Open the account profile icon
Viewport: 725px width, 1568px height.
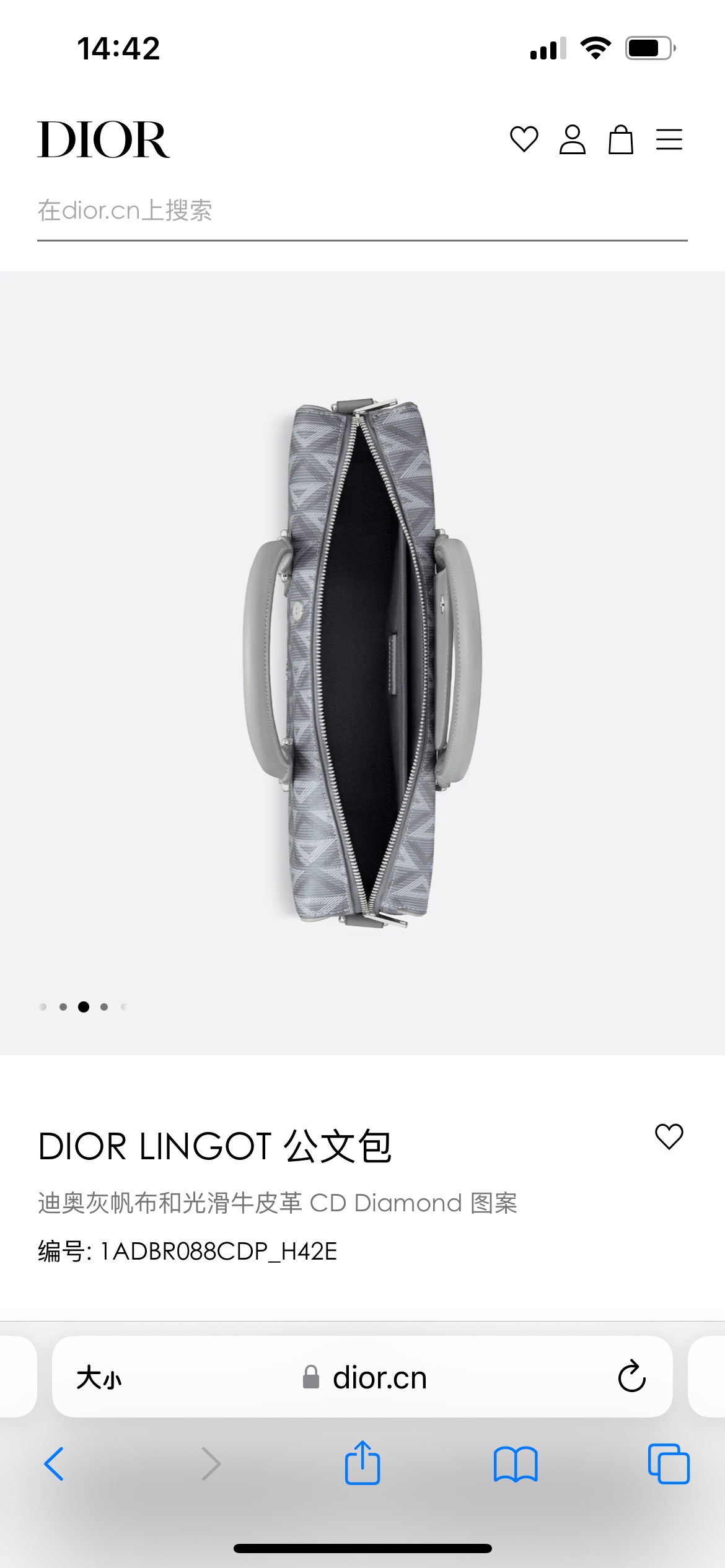coord(572,139)
